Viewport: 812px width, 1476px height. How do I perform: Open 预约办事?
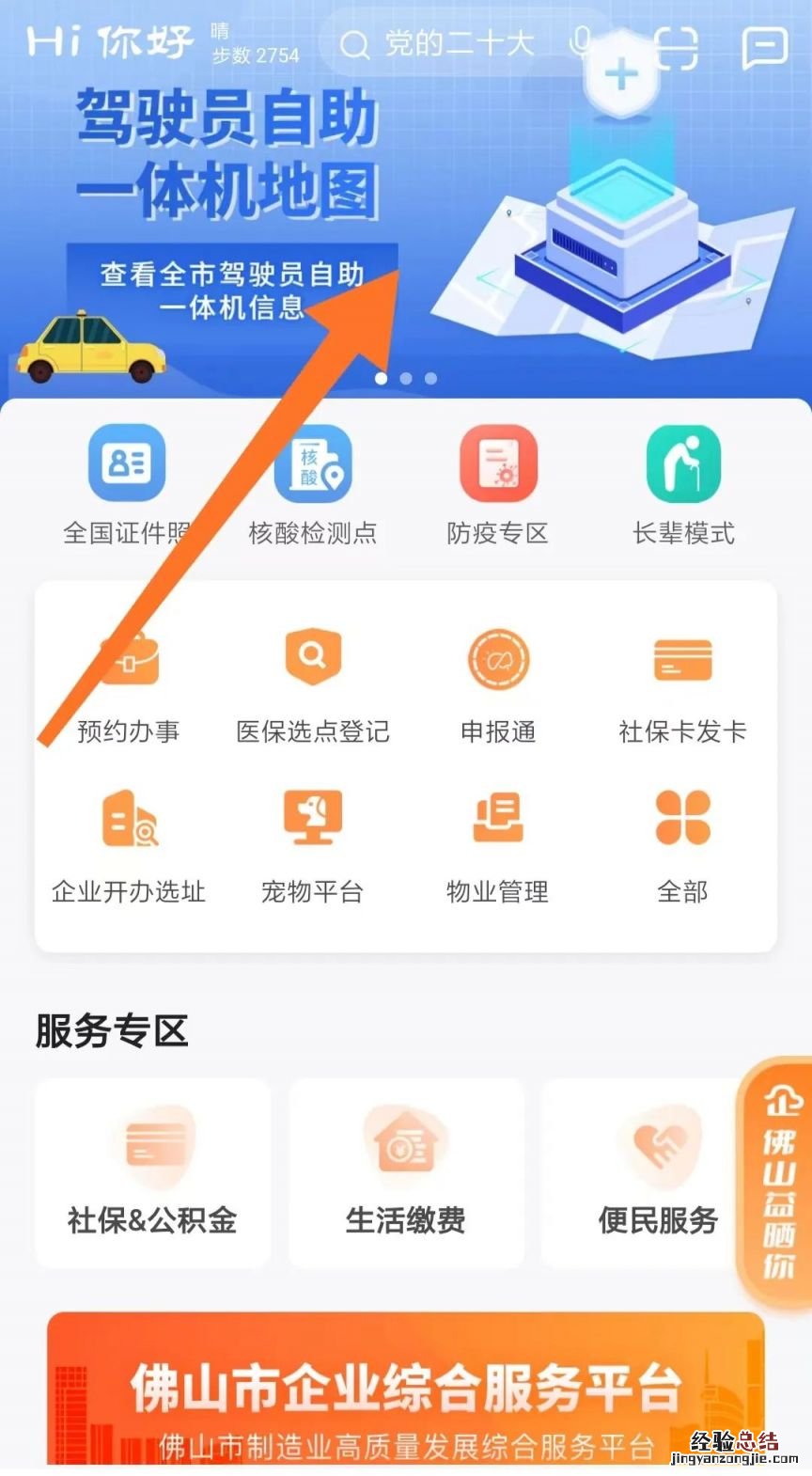pyautogui.click(x=128, y=686)
